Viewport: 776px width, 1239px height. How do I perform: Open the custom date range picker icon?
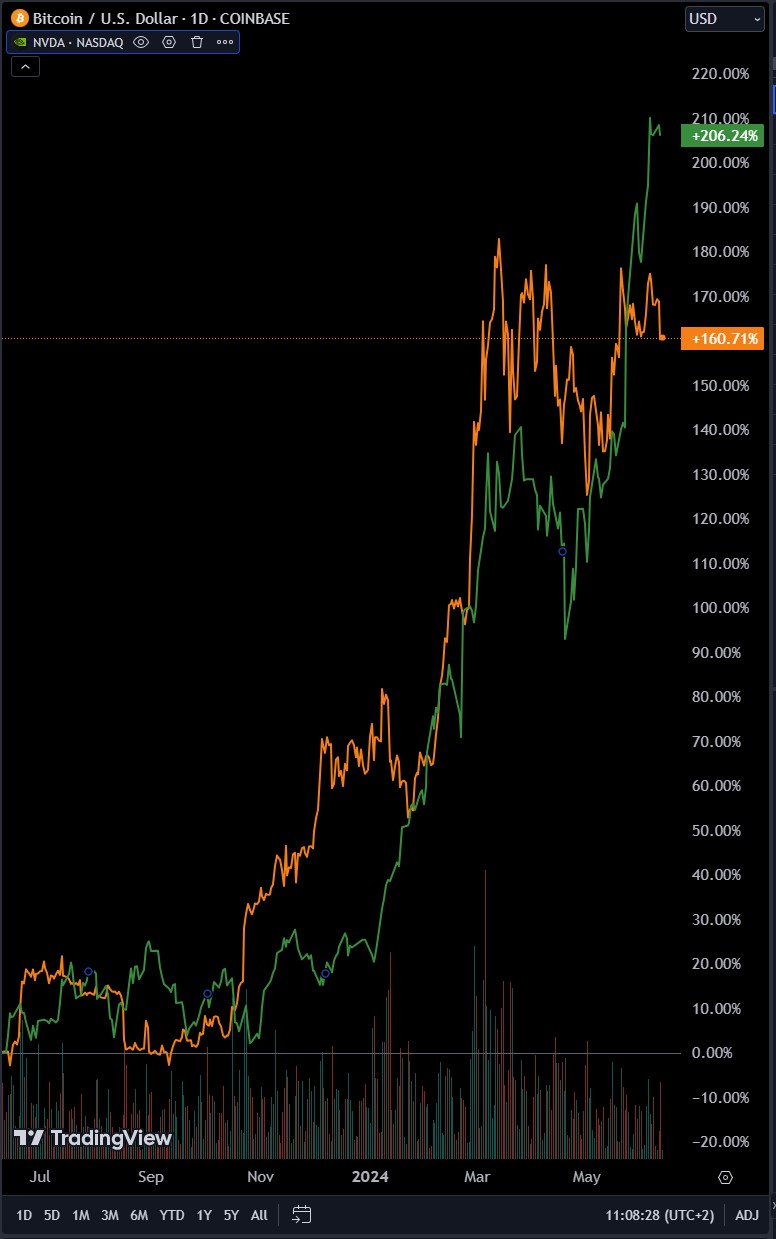tap(301, 1214)
